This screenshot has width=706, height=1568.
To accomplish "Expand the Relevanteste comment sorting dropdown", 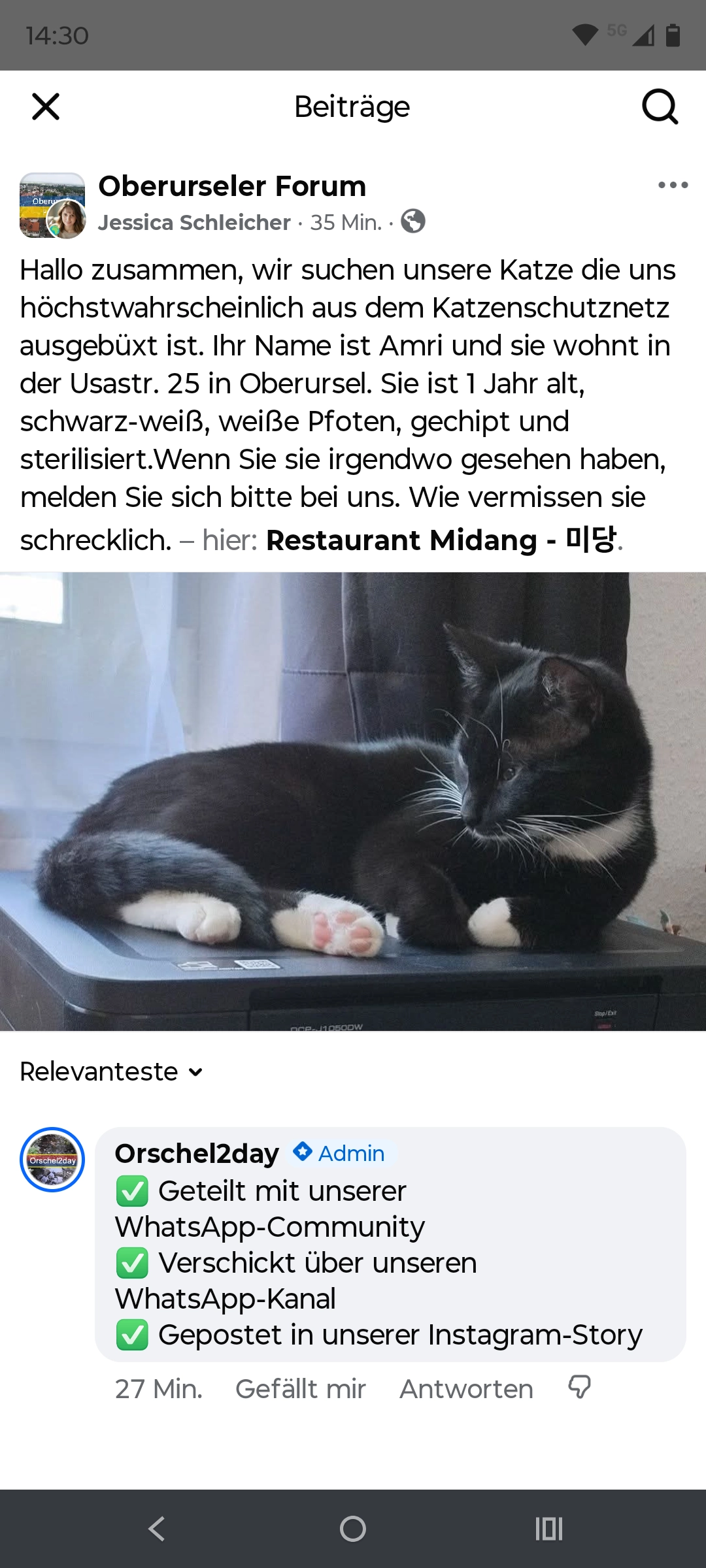I will point(112,1071).
